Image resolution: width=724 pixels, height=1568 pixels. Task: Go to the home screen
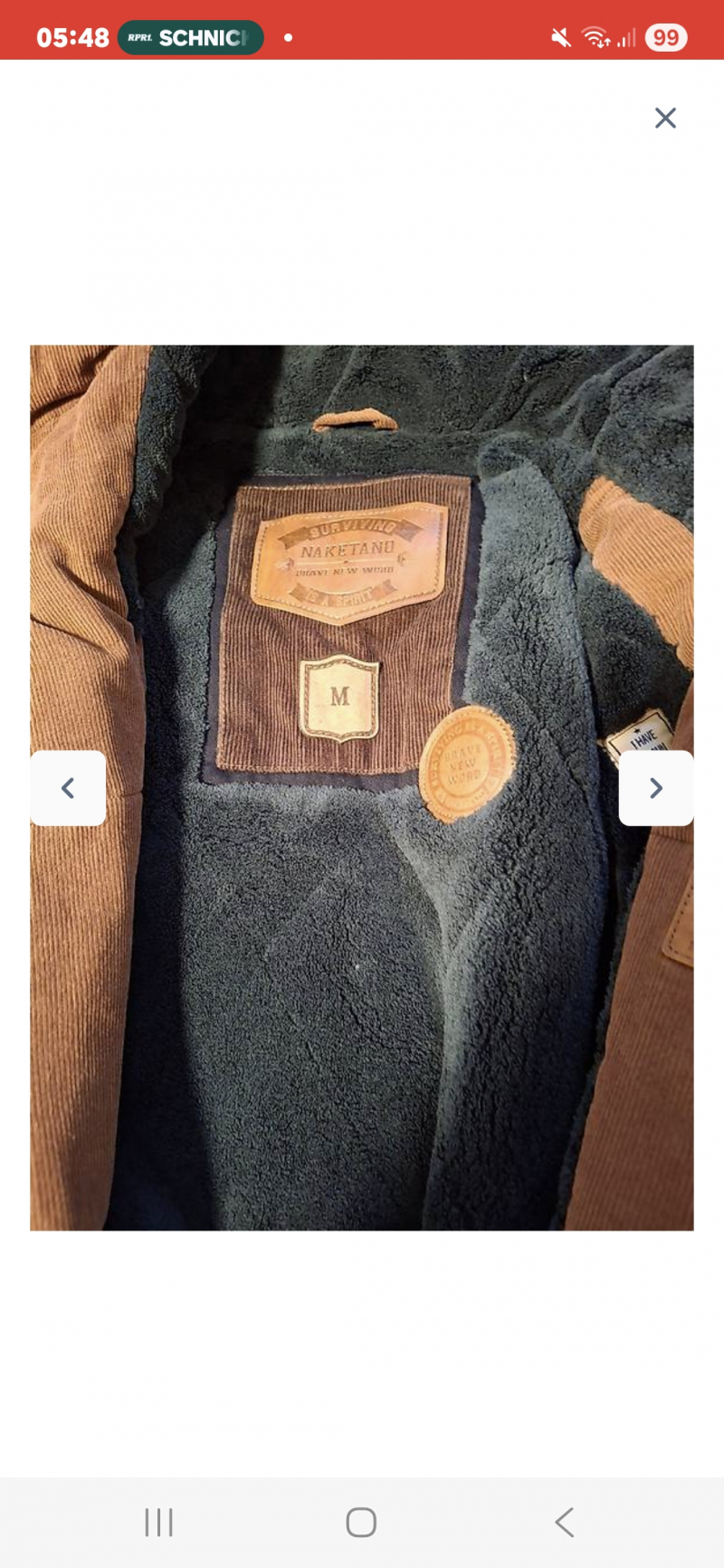click(361, 1522)
